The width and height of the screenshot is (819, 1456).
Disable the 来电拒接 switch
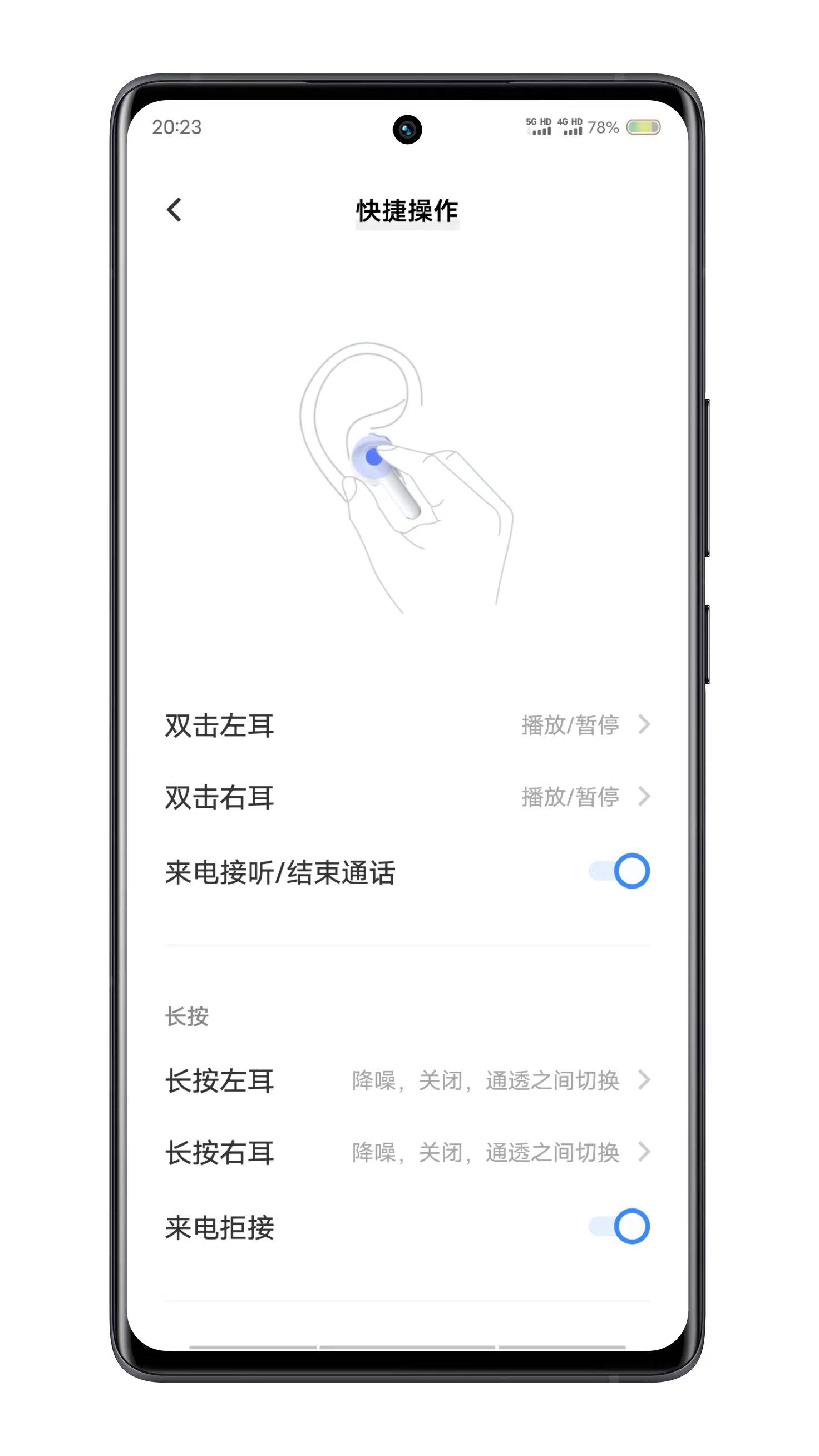point(619,1227)
